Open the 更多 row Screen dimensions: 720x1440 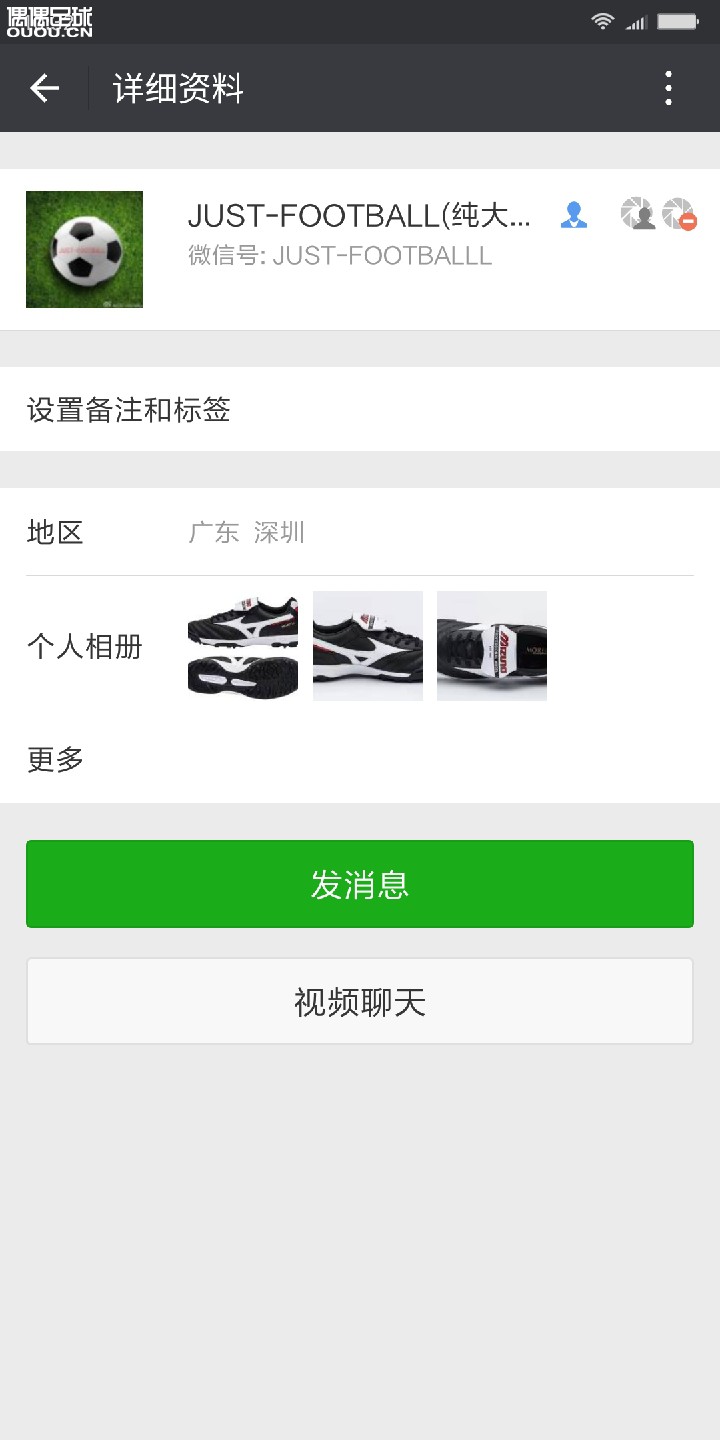click(x=360, y=760)
